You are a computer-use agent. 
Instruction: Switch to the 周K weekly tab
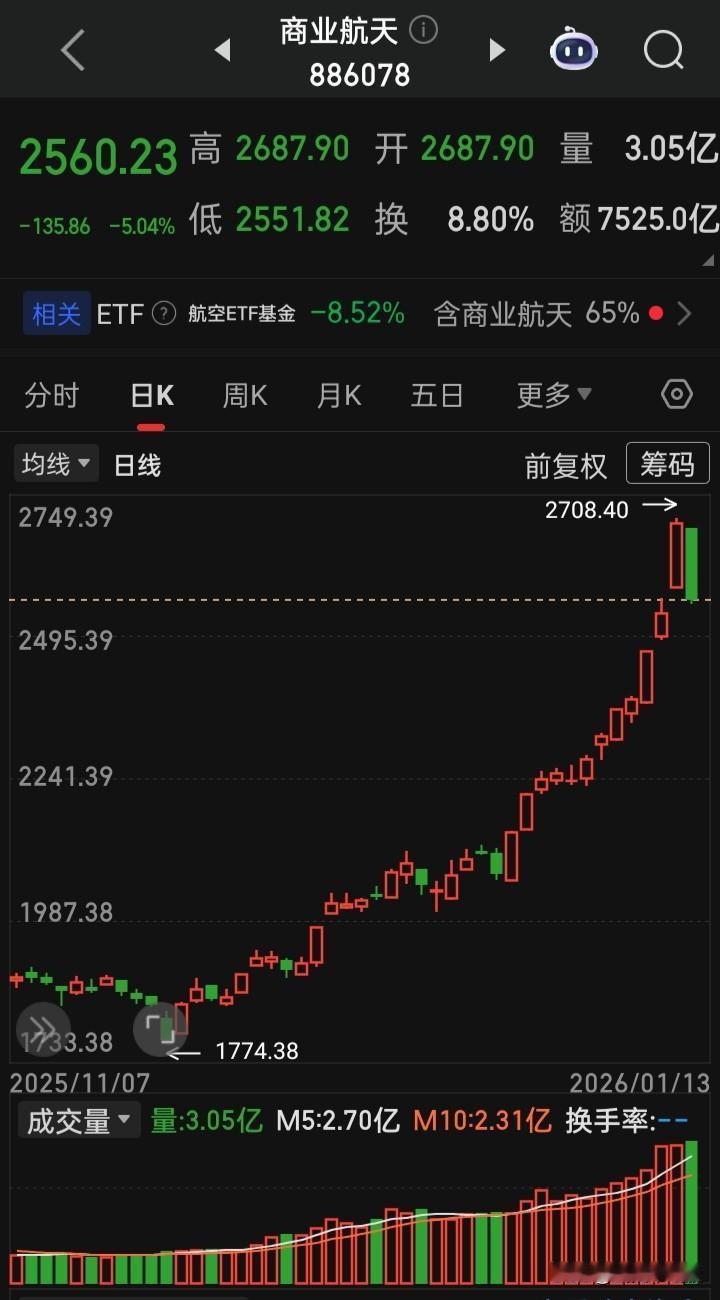(244, 395)
